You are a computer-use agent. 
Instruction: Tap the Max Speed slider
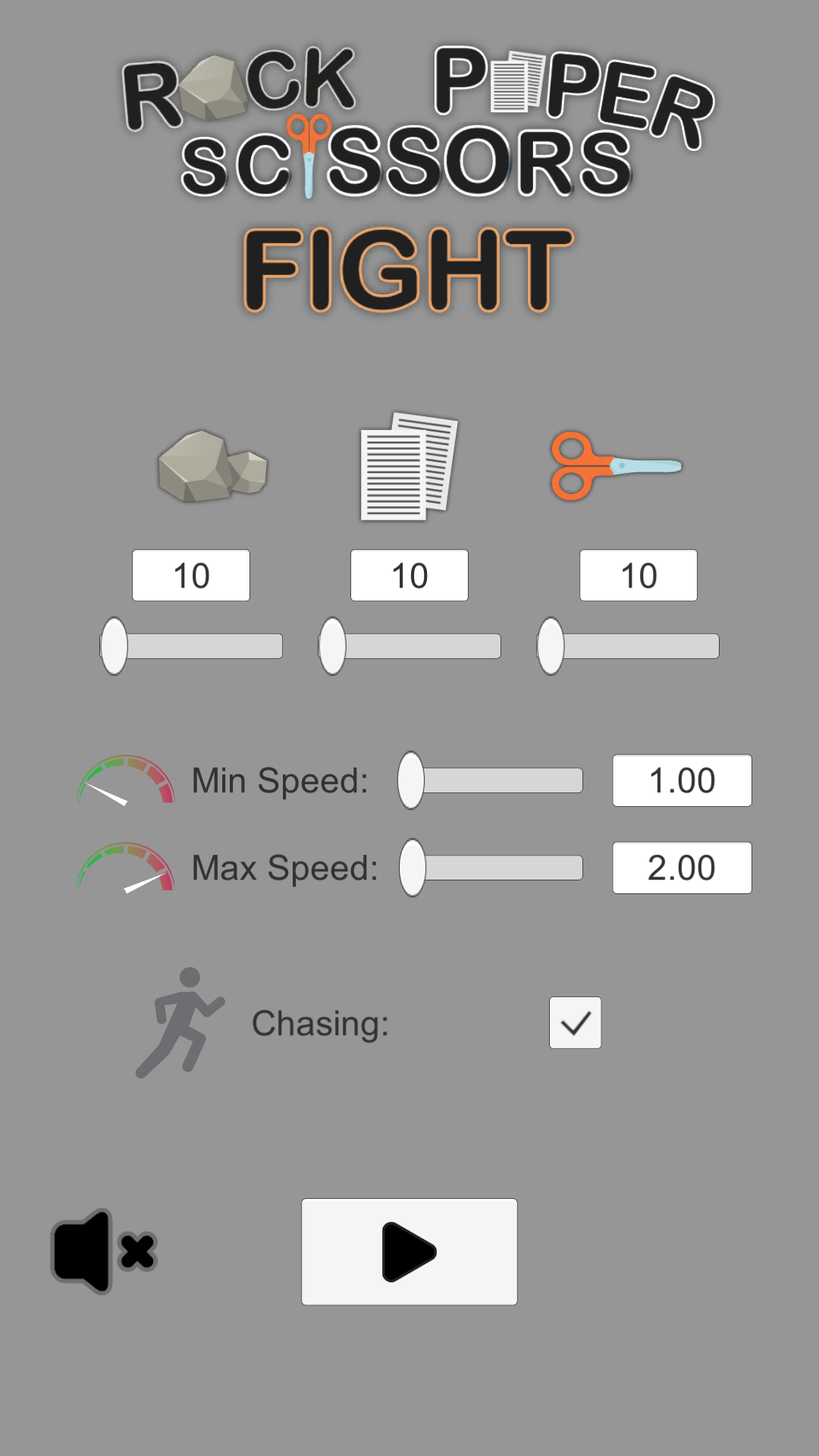[x=491, y=868]
